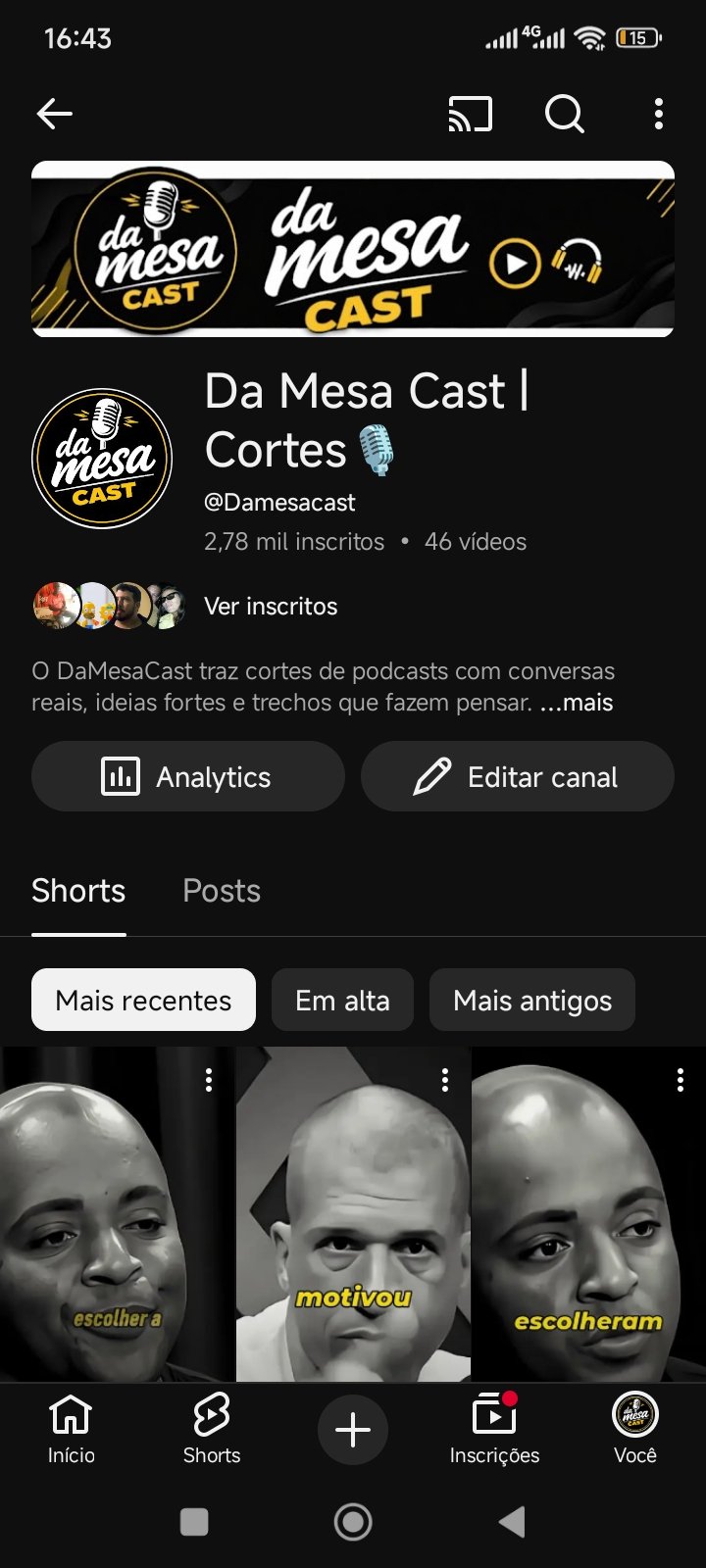Tap Editar canal
Image resolution: width=706 pixels, height=1568 pixels.
518,777
